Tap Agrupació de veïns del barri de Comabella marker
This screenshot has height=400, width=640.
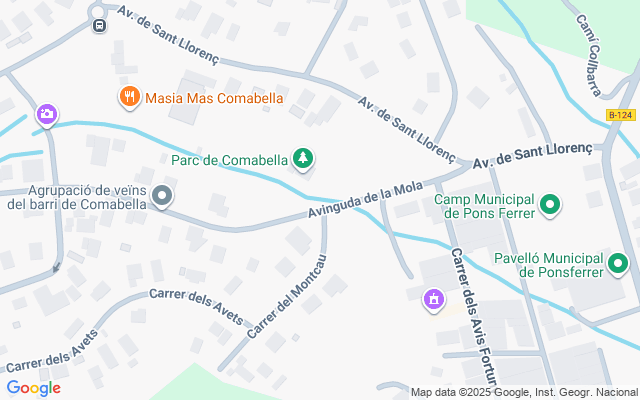(163, 195)
